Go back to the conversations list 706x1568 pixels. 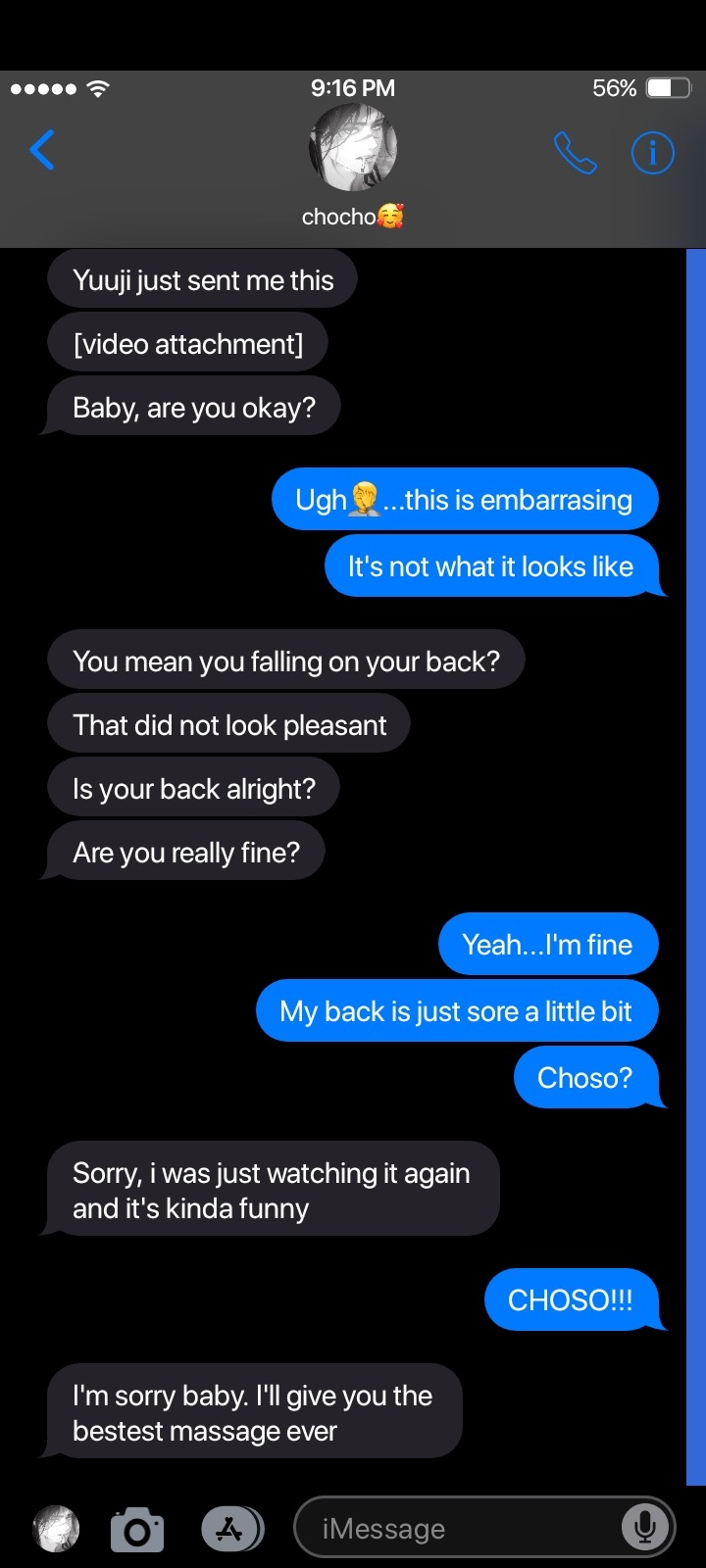(x=42, y=151)
